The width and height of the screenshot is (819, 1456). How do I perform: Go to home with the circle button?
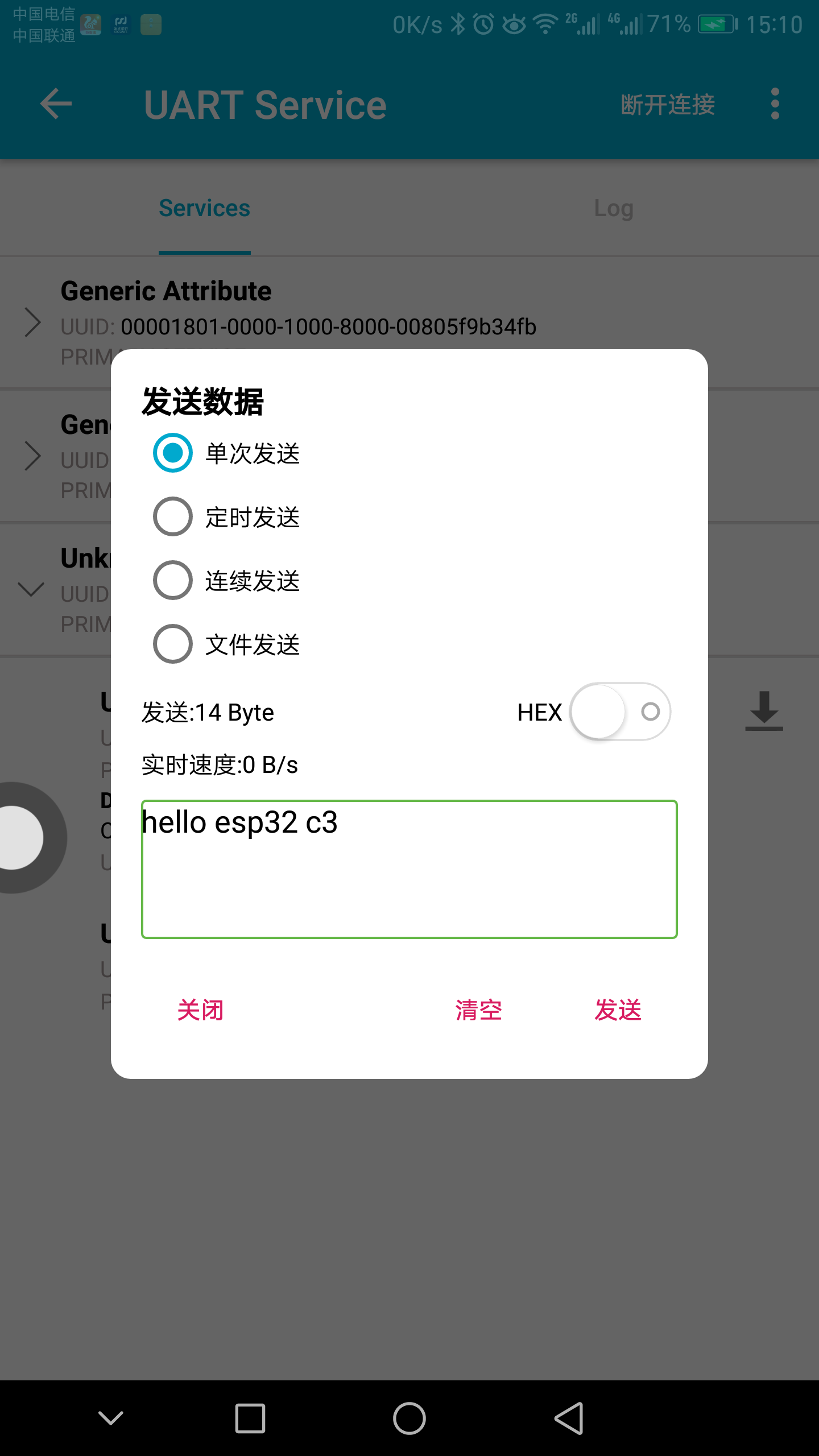click(409, 1418)
